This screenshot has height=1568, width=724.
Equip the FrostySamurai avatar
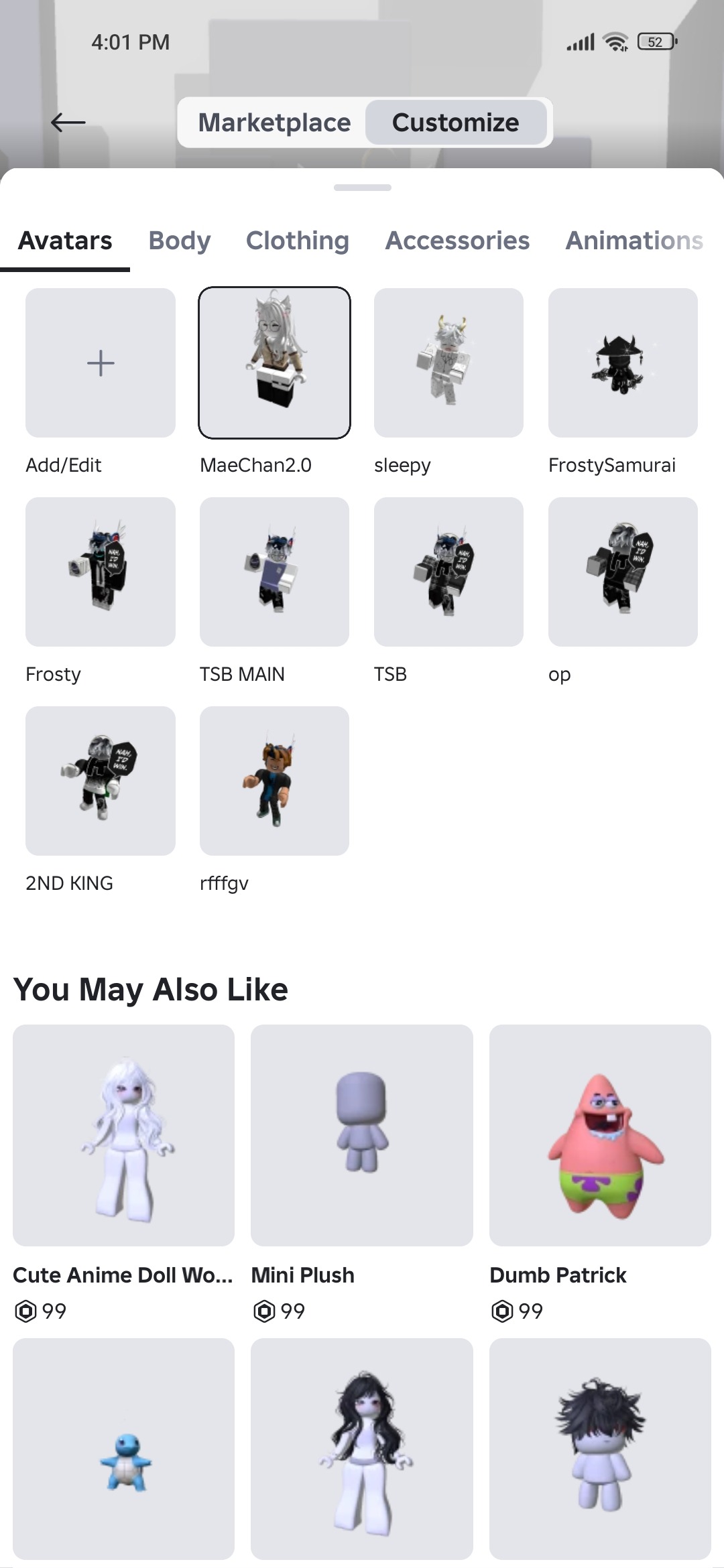coord(623,363)
